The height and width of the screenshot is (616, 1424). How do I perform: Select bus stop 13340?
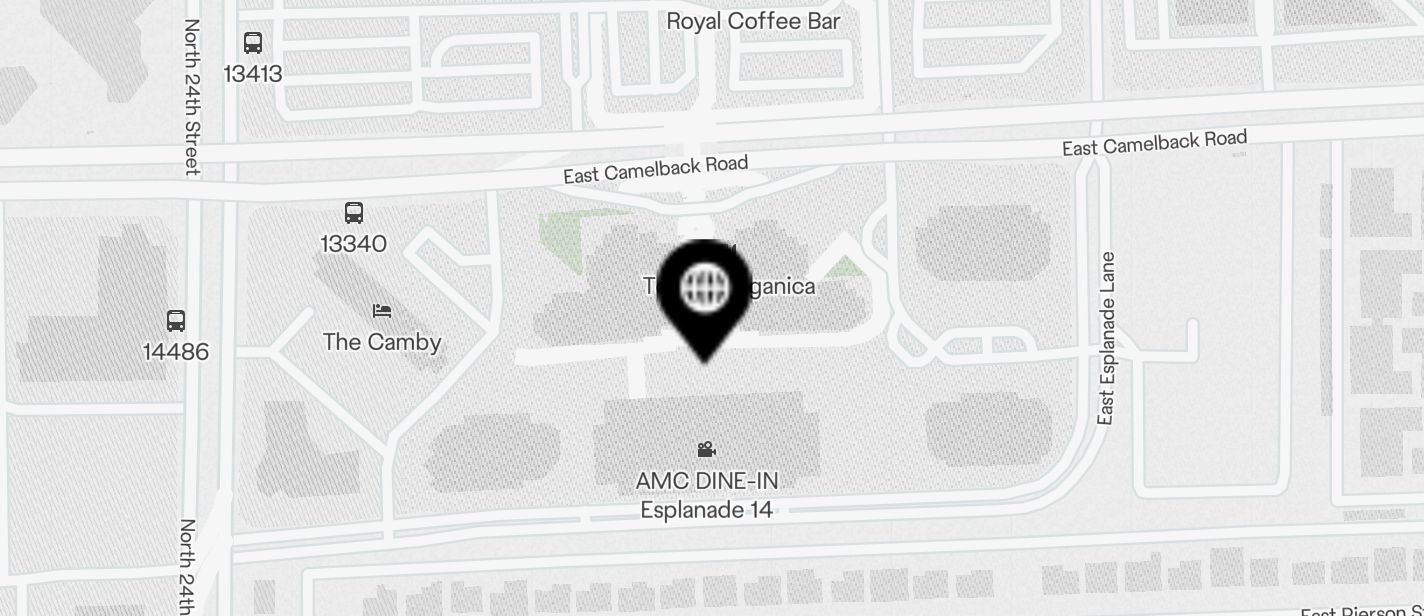pos(354,213)
